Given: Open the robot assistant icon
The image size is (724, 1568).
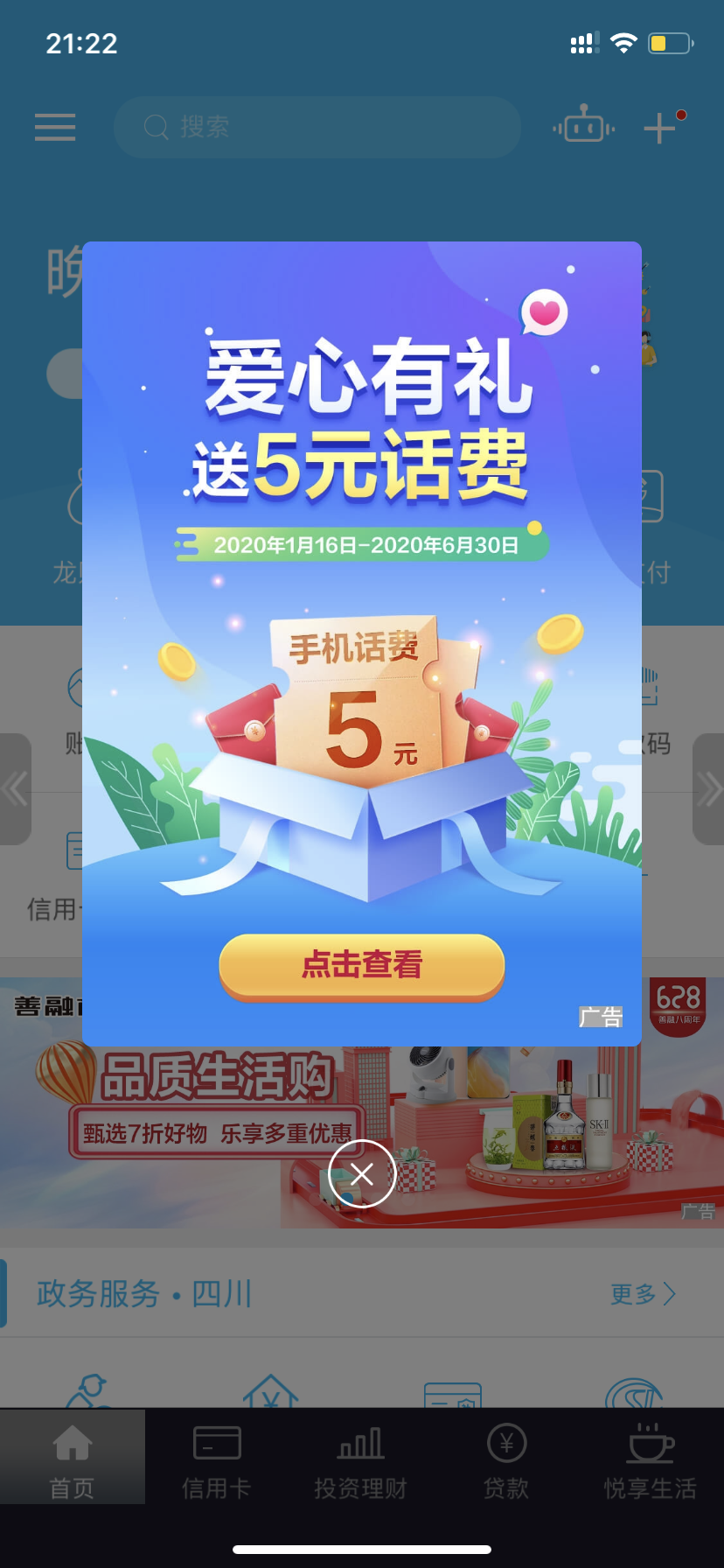Looking at the screenshot, I should coord(583,128).
